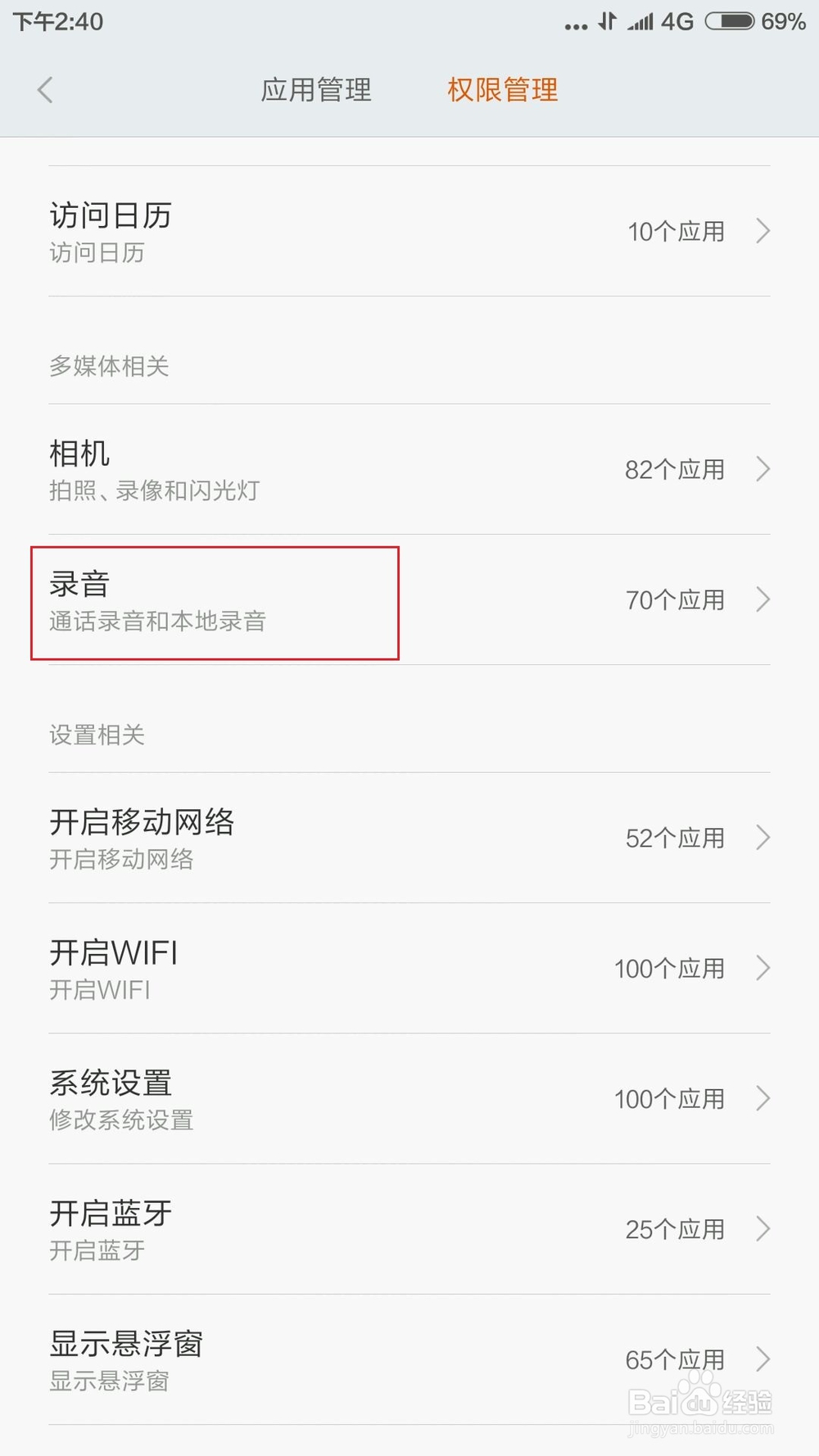819x1456 pixels.
Task: Click the signal strength bars icon
Action: (x=640, y=21)
